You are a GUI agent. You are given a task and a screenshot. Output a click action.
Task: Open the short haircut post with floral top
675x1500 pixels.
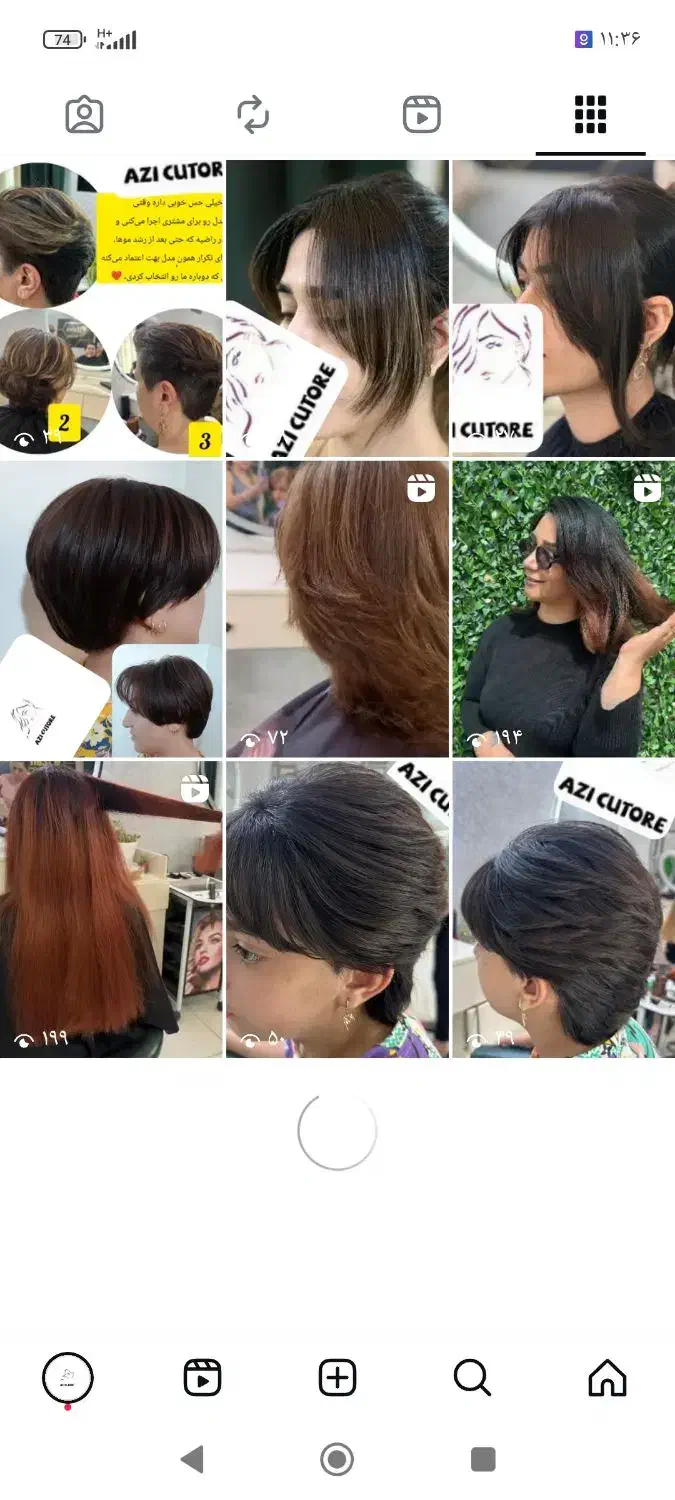tap(337, 908)
